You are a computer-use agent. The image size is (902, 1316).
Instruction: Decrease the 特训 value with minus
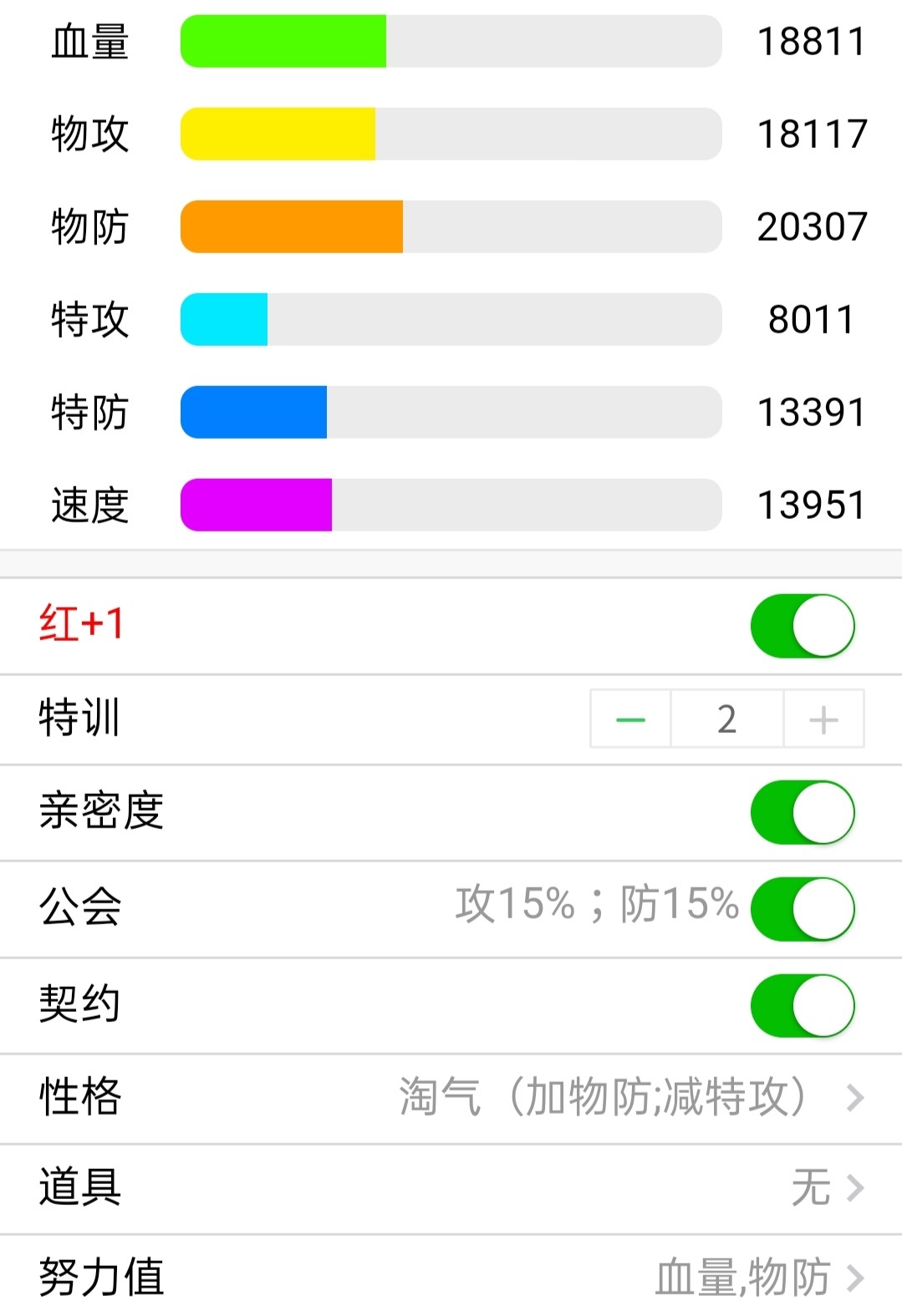click(630, 719)
